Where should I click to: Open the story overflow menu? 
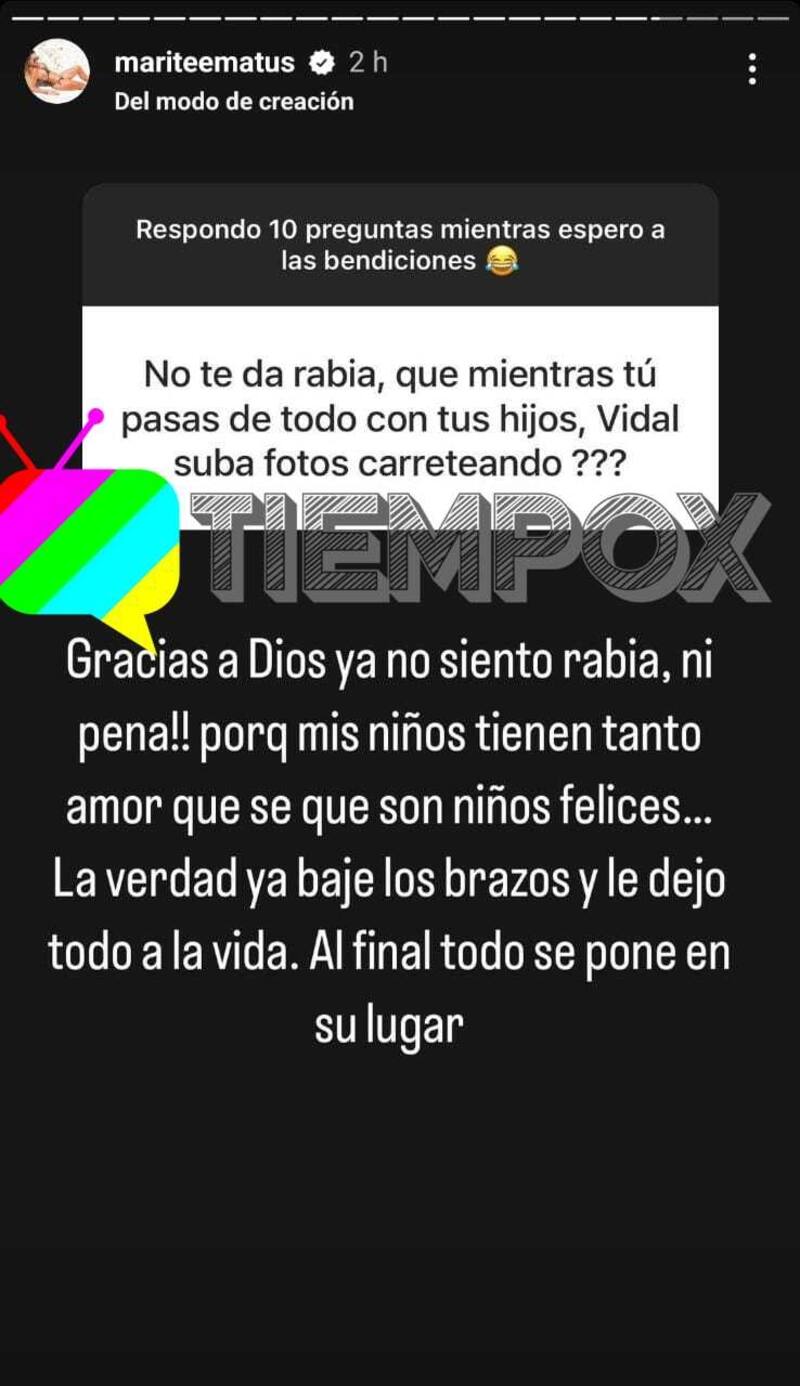point(751,69)
